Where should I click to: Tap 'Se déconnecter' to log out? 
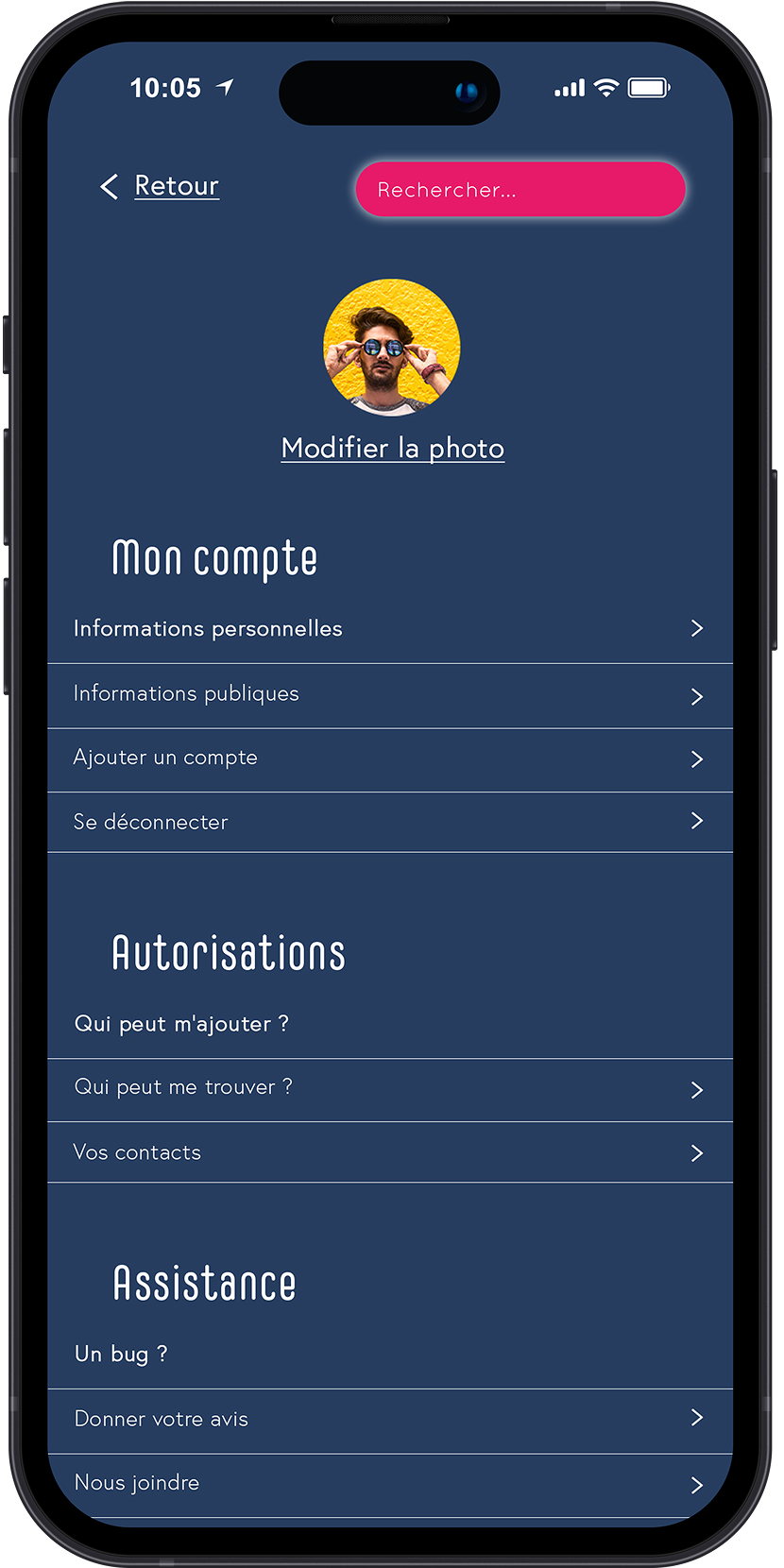pyautogui.click(x=150, y=821)
